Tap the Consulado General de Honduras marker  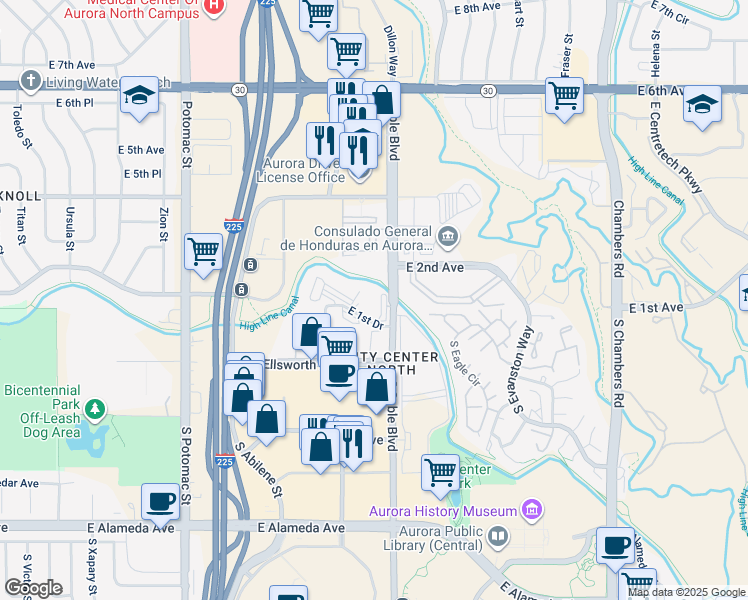pyautogui.click(x=449, y=237)
